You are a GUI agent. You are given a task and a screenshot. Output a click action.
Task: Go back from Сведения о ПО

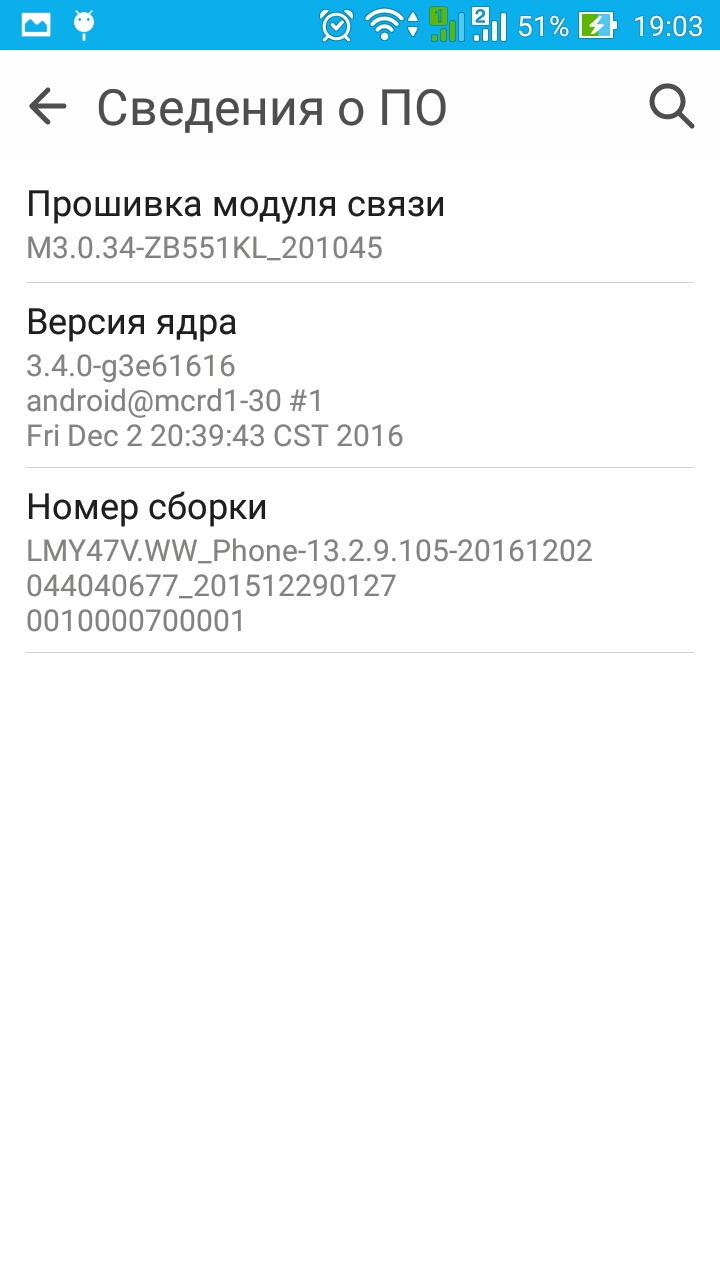pyautogui.click(x=47, y=106)
